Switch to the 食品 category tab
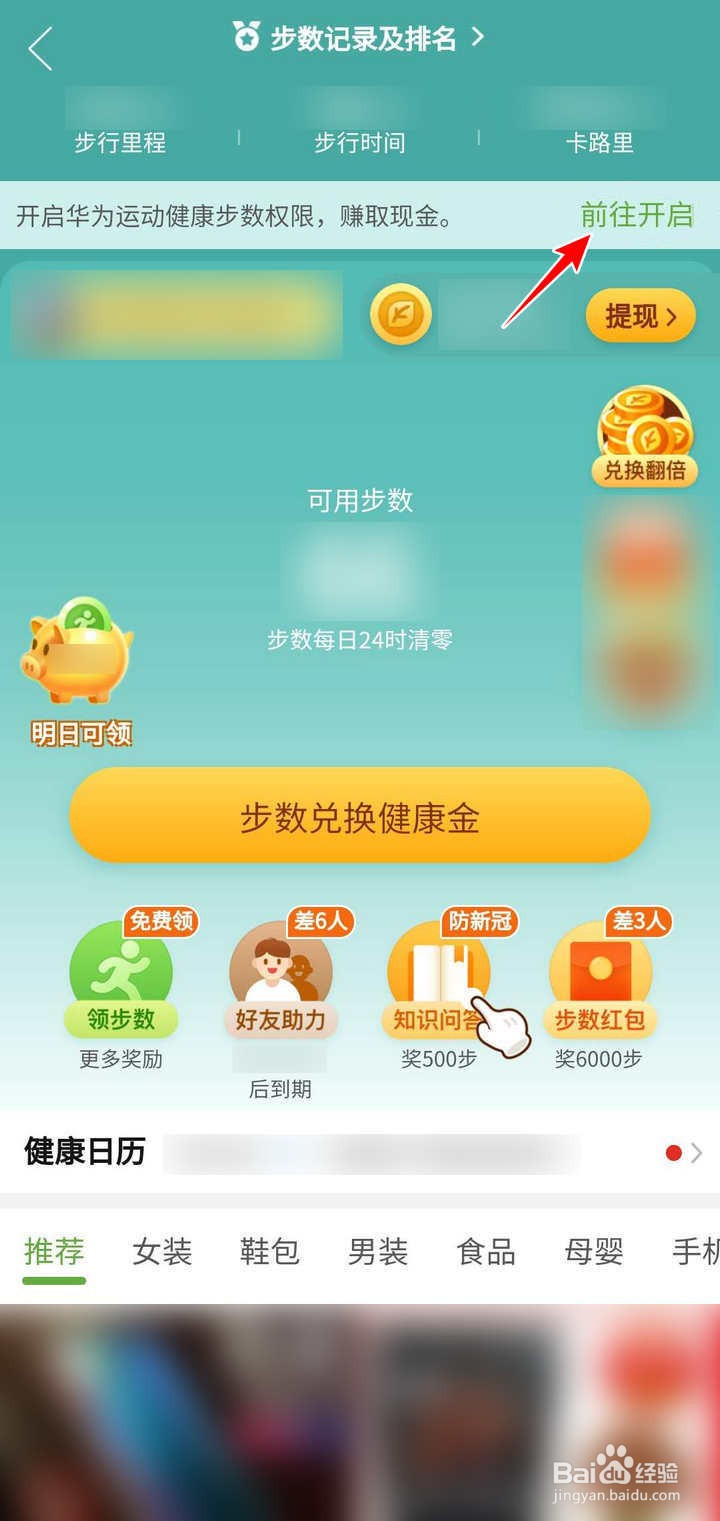 [x=485, y=1251]
